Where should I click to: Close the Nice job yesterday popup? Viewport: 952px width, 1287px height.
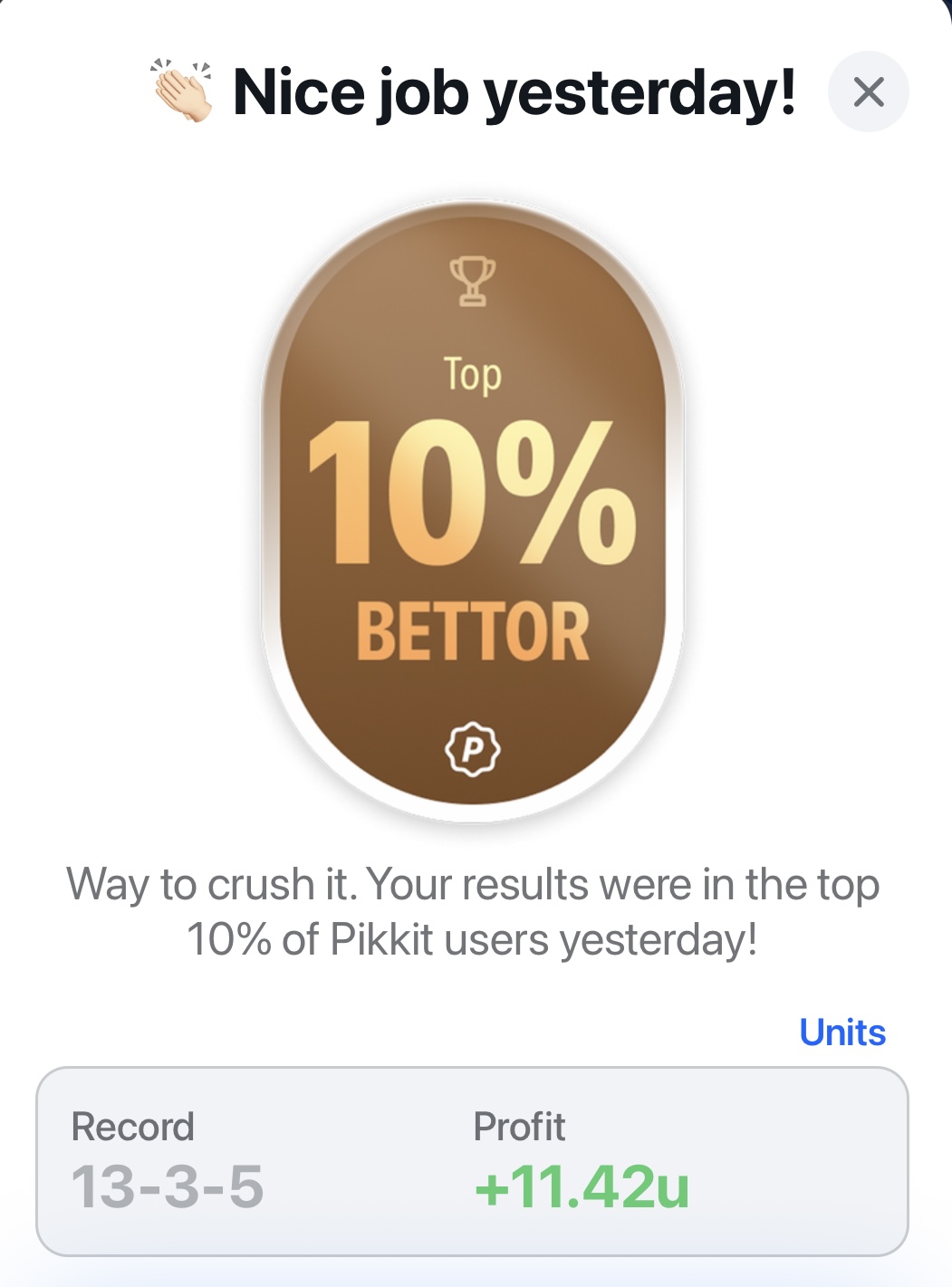(868, 92)
